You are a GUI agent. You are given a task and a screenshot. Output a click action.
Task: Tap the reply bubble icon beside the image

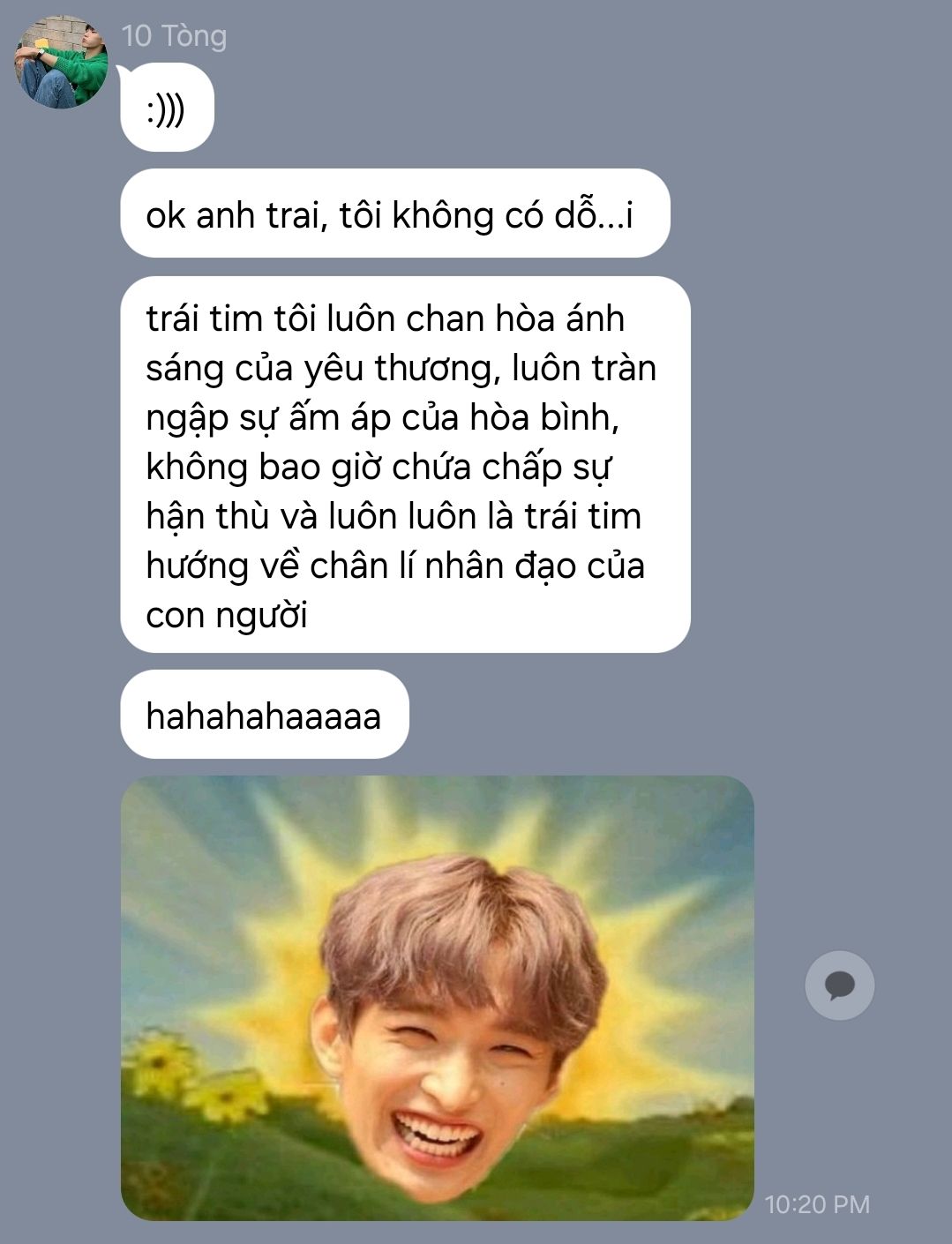(x=839, y=985)
